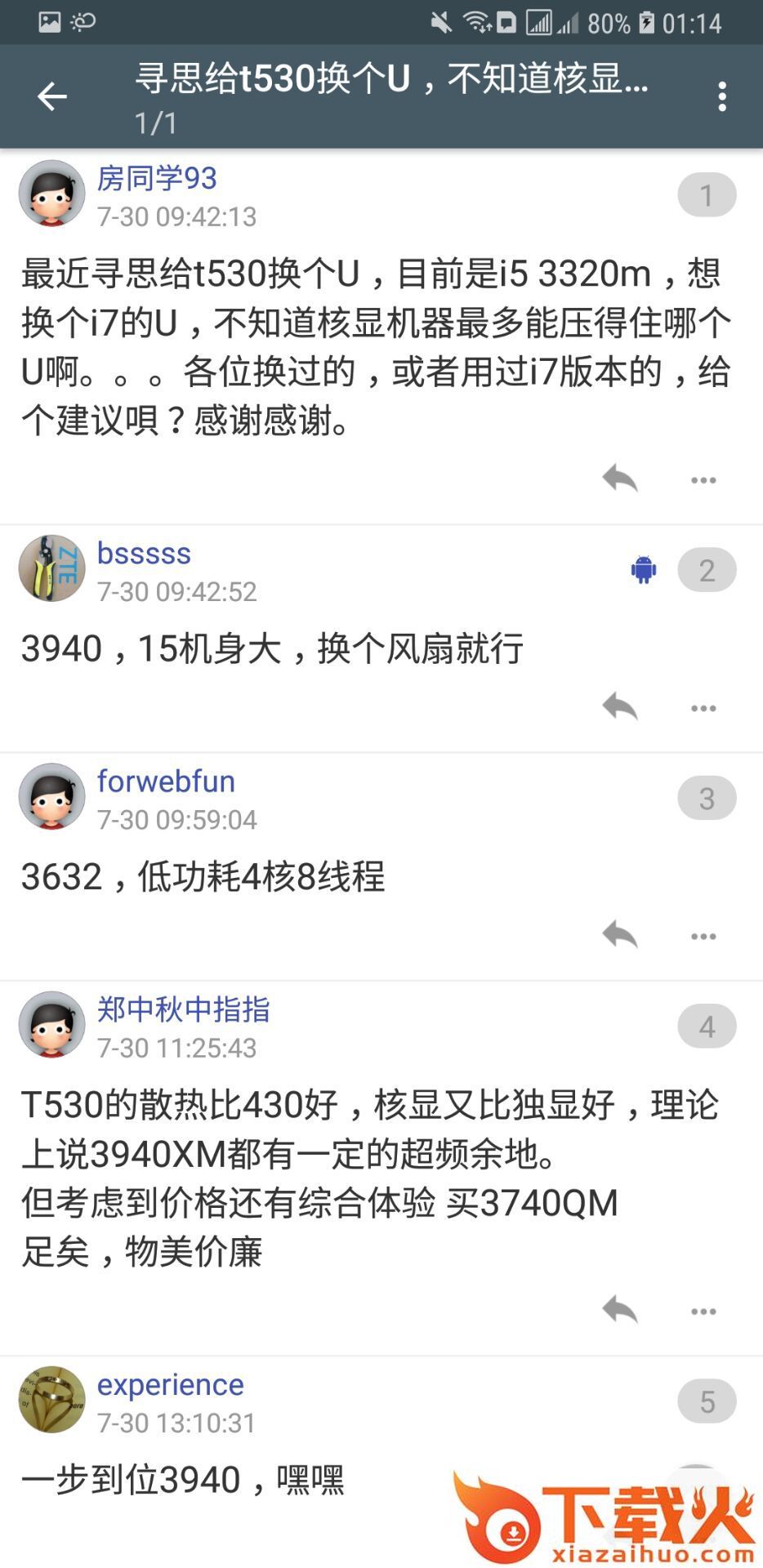Reply to bsssss's post
Image resolution: width=763 pixels, height=1568 pixels.
click(619, 706)
